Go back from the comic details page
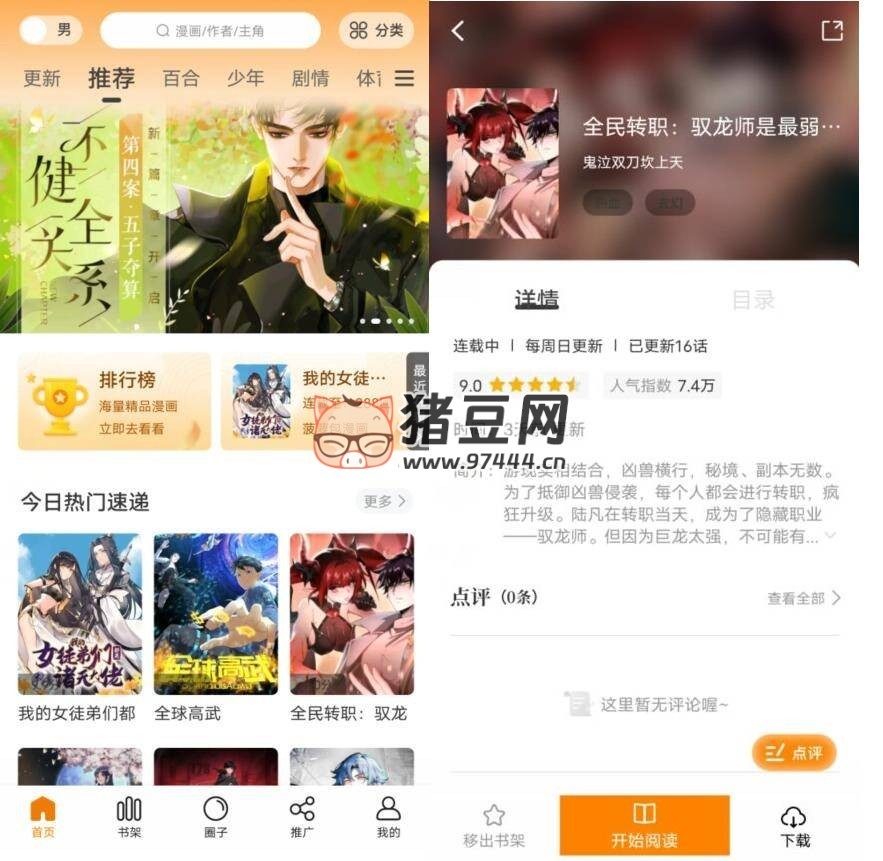 pos(458,31)
